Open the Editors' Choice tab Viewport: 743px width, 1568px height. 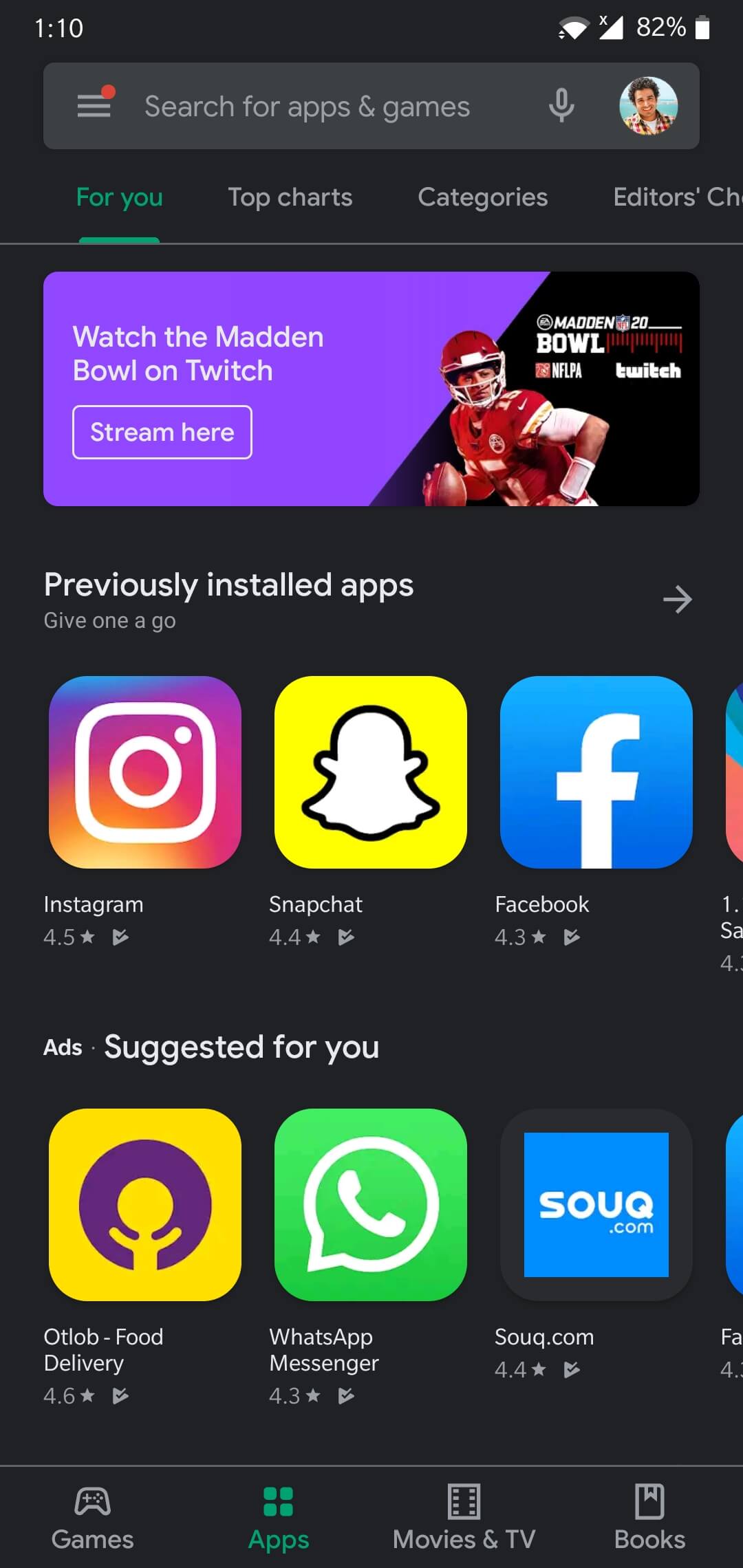(x=676, y=197)
